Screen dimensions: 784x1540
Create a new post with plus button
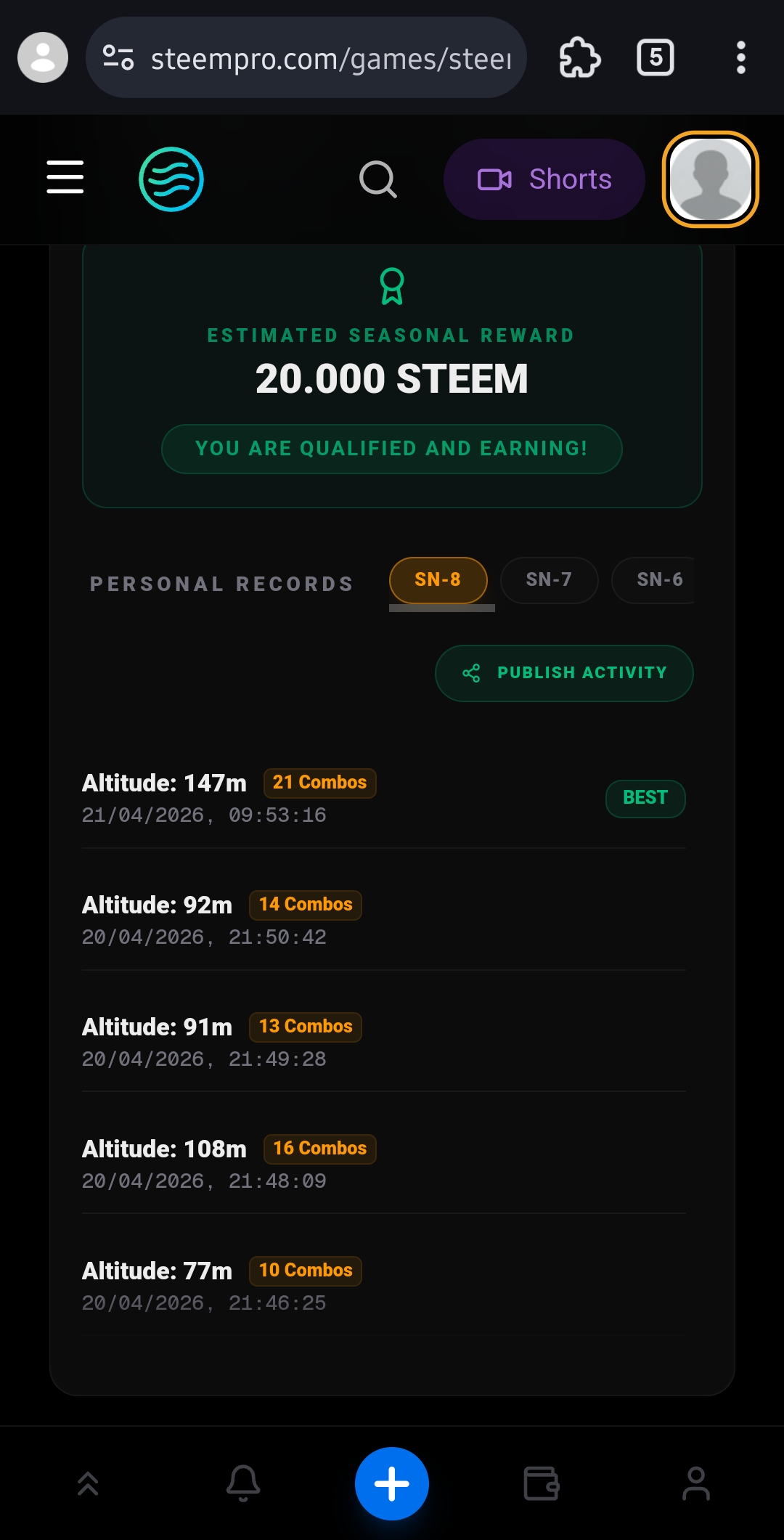tap(392, 1483)
